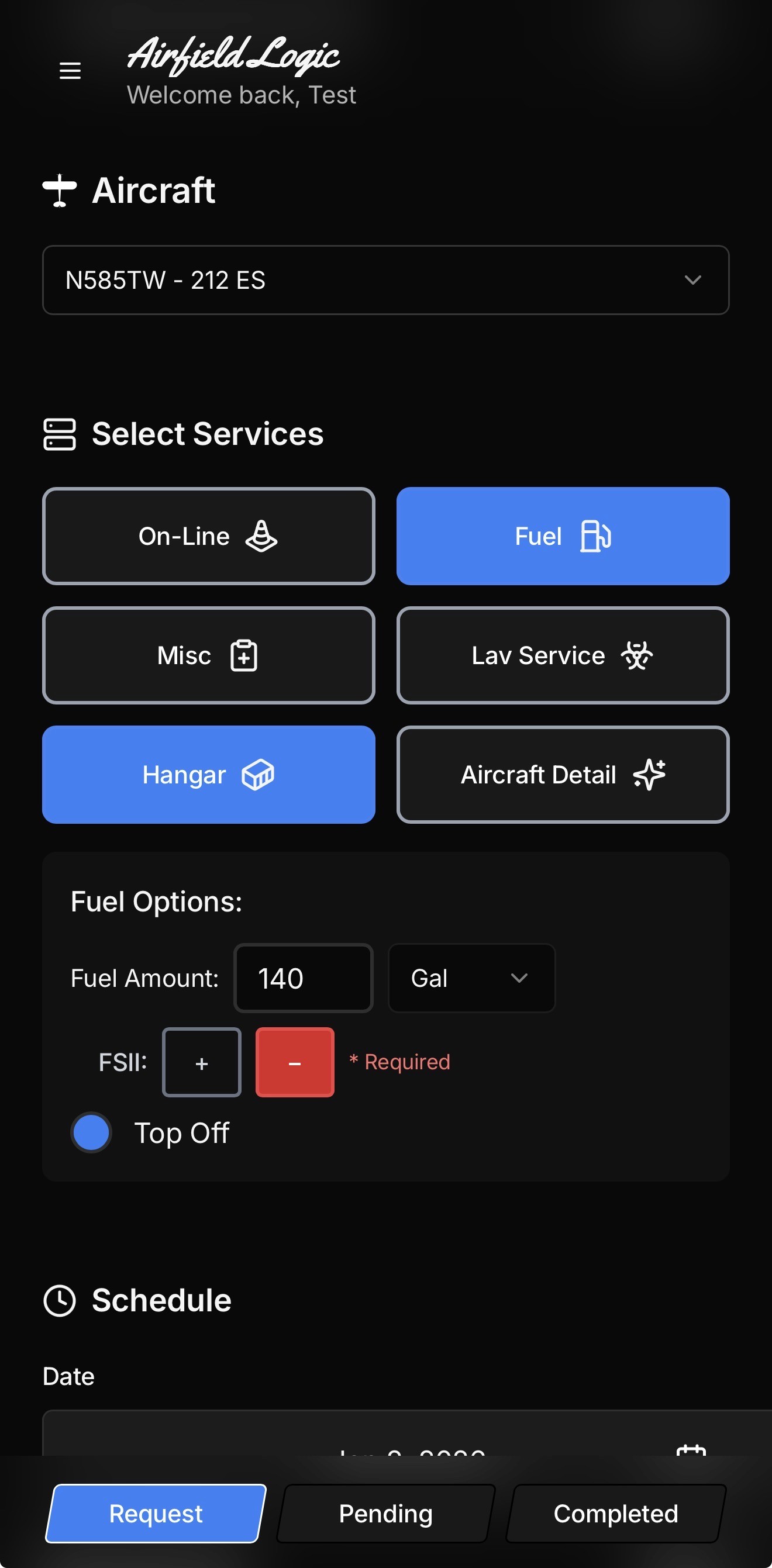Go to the Request tab

coord(156,1514)
